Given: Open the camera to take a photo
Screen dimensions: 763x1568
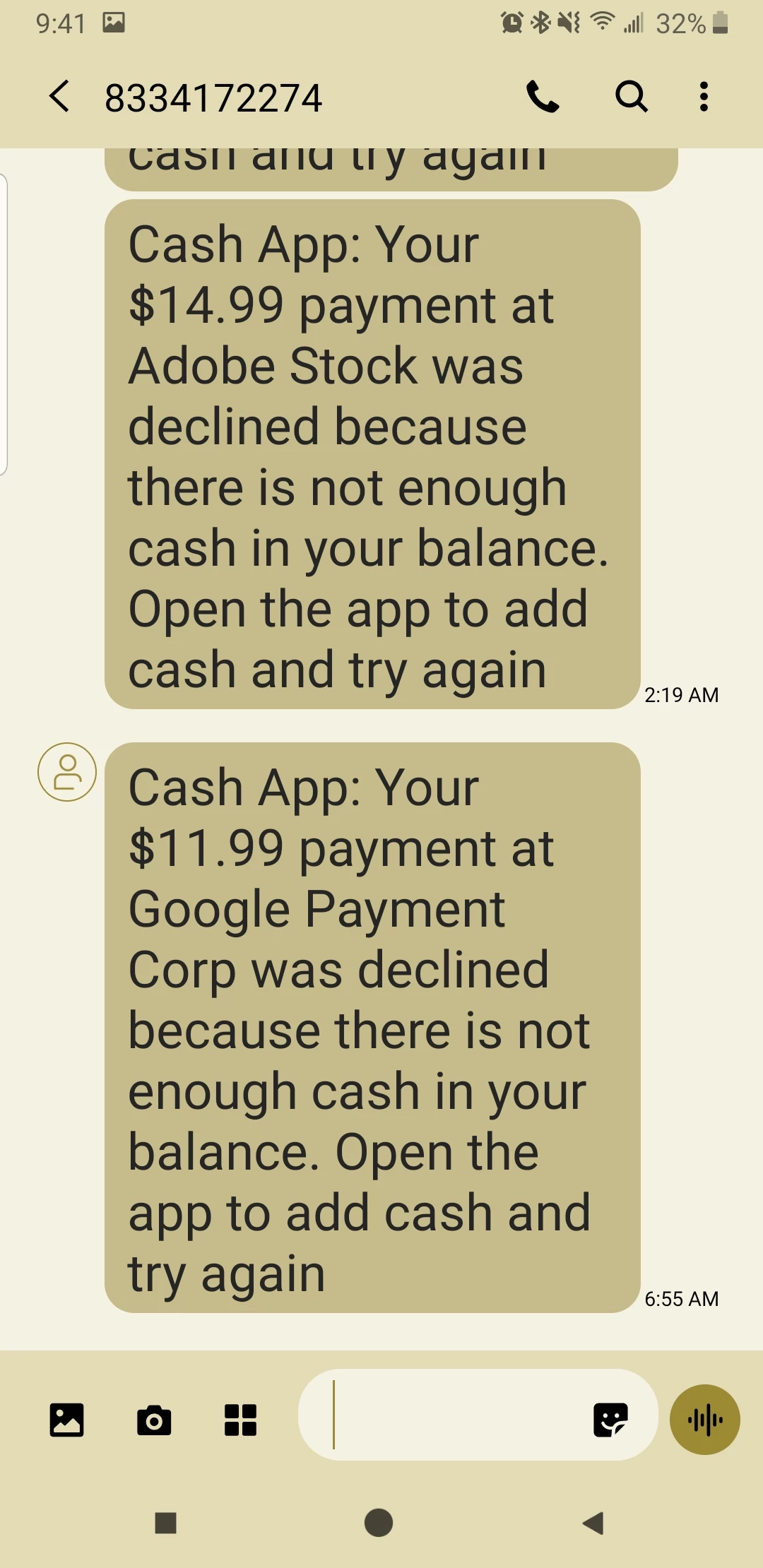Looking at the screenshot, I should coord(154,1420).
